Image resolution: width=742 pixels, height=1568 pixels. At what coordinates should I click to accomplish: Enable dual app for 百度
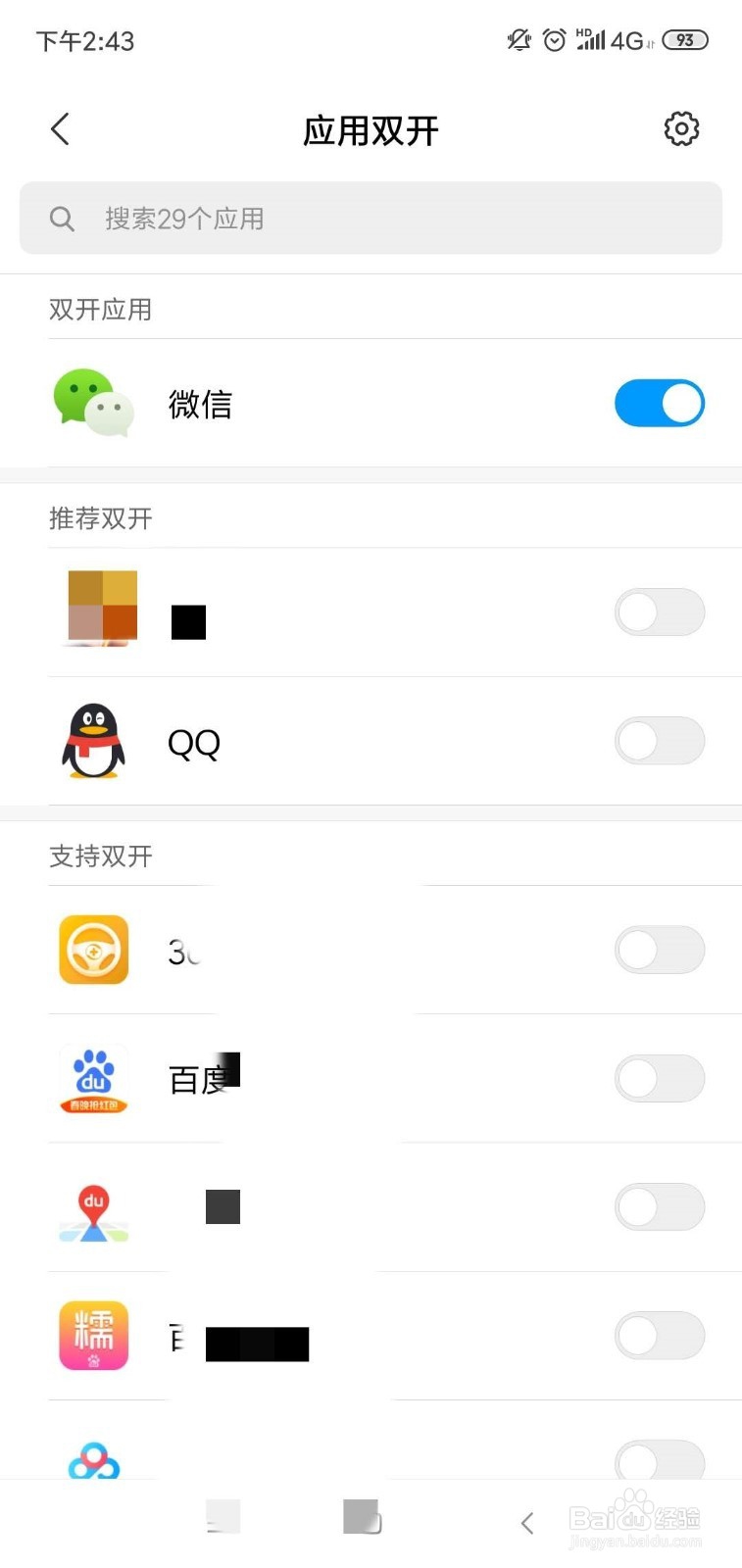(x=659, y=1078)
